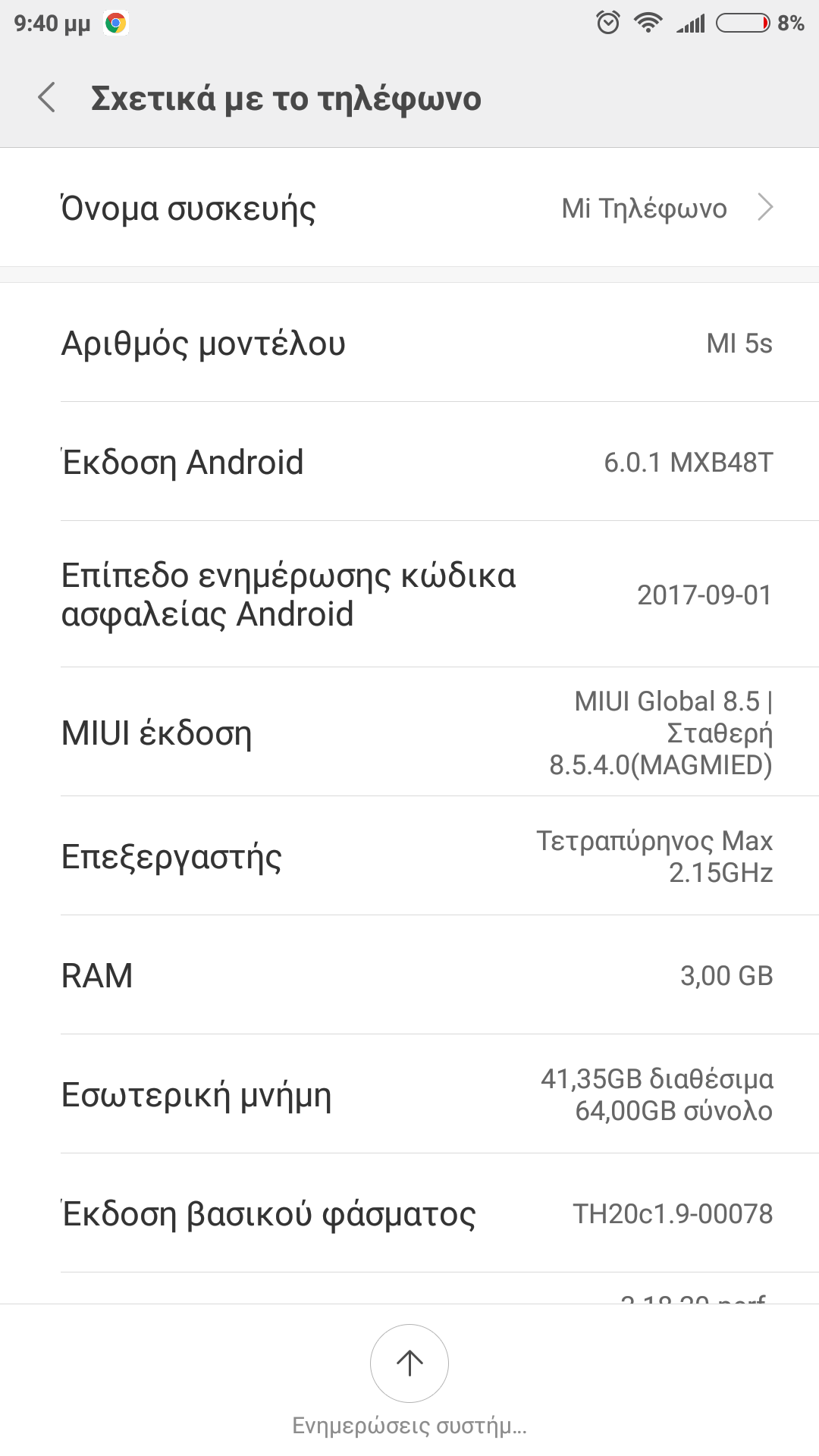Image resolution: width=819 pixels, height=1456 pixels.
Task: Go back from Σχετικά με το τηλέφωνο
Action: pyautogui.click(x=47, y=98)
